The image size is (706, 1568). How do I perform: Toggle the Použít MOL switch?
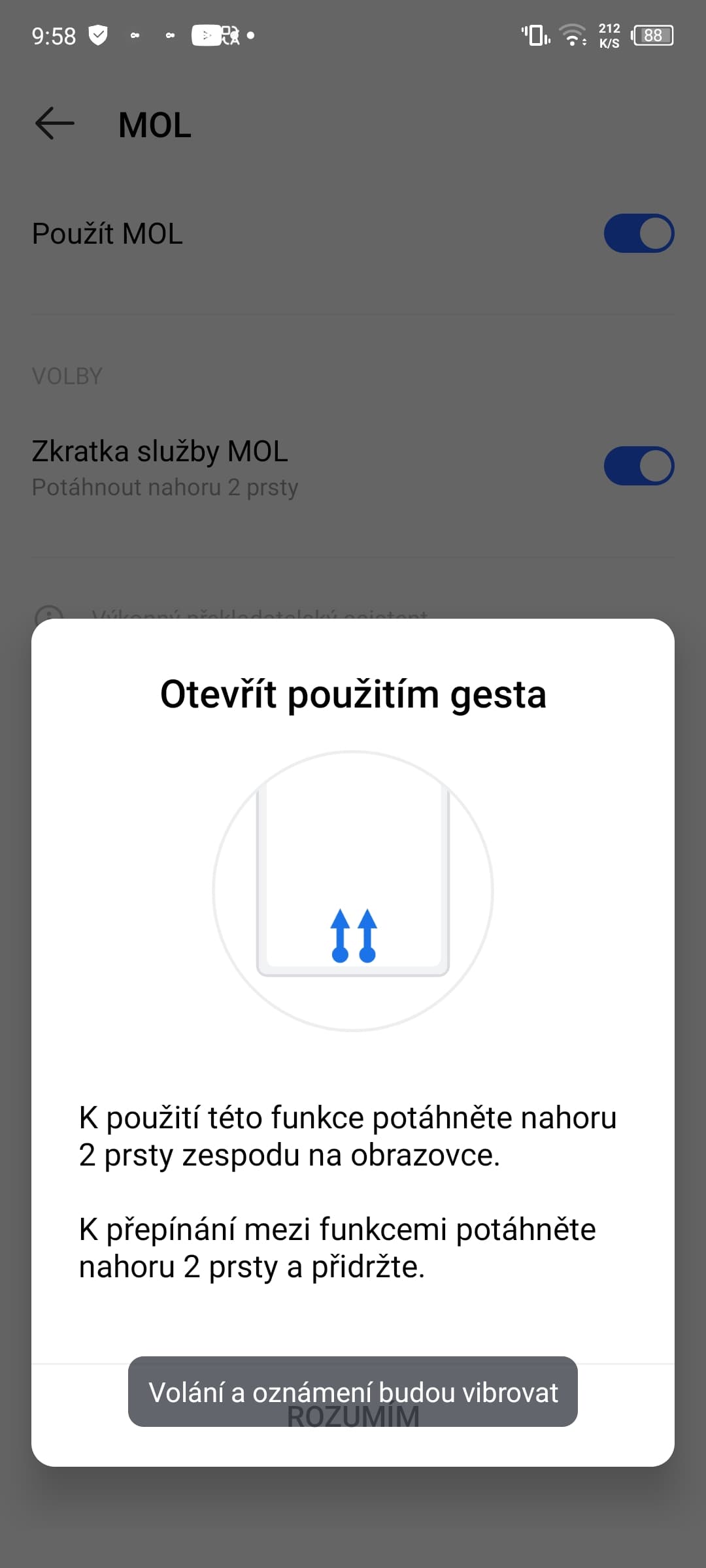[639, 233]
